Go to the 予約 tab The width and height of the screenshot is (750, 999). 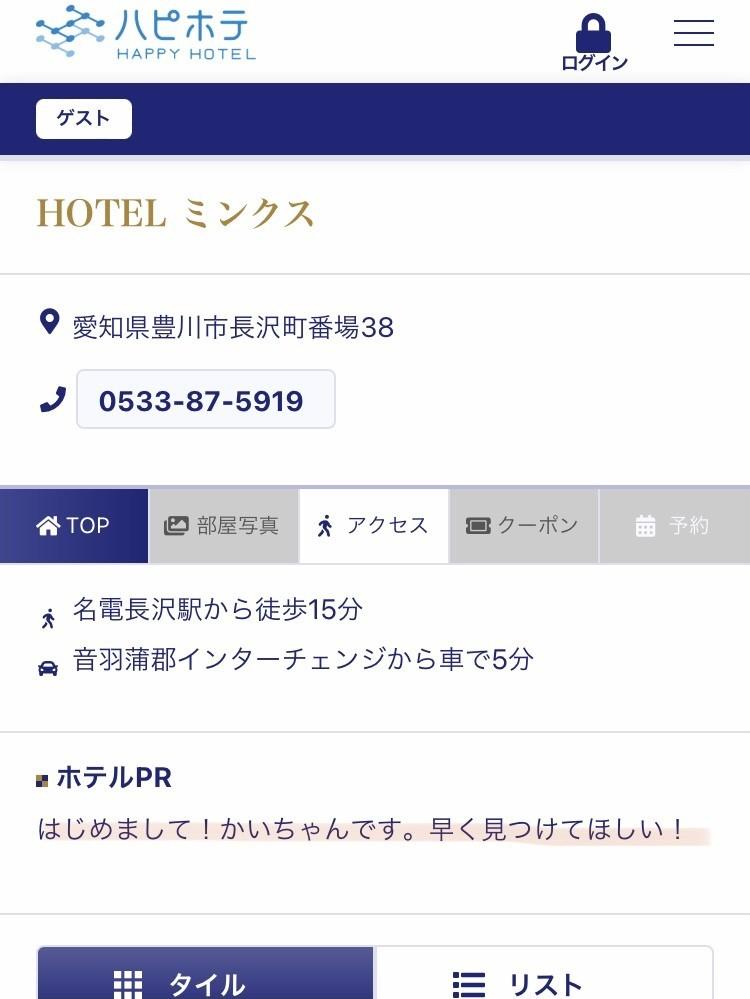[674, 526]
